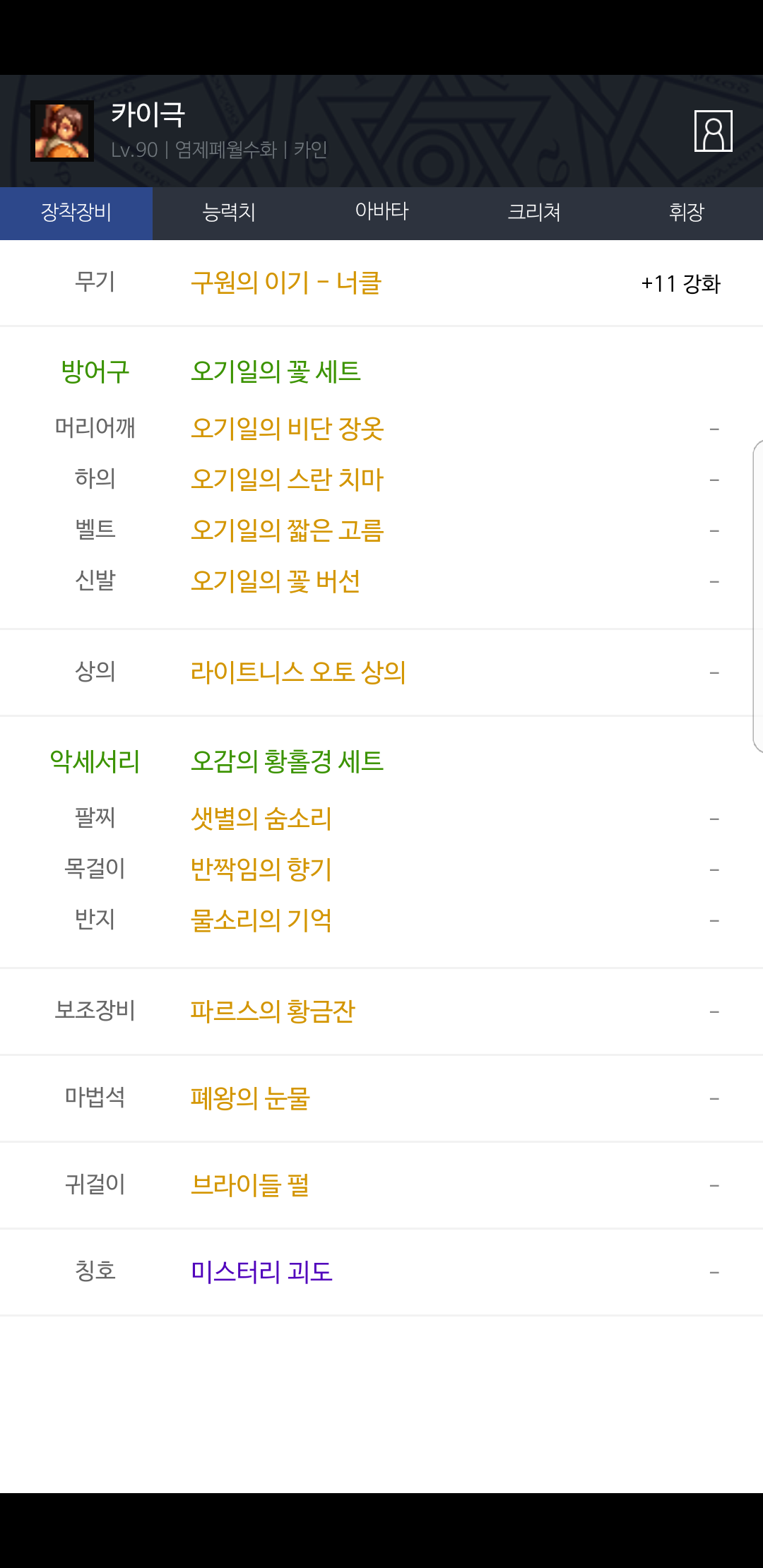Open 오기일의 꽃 버선 shoes
763x1568 pixels.
point(276,581)
